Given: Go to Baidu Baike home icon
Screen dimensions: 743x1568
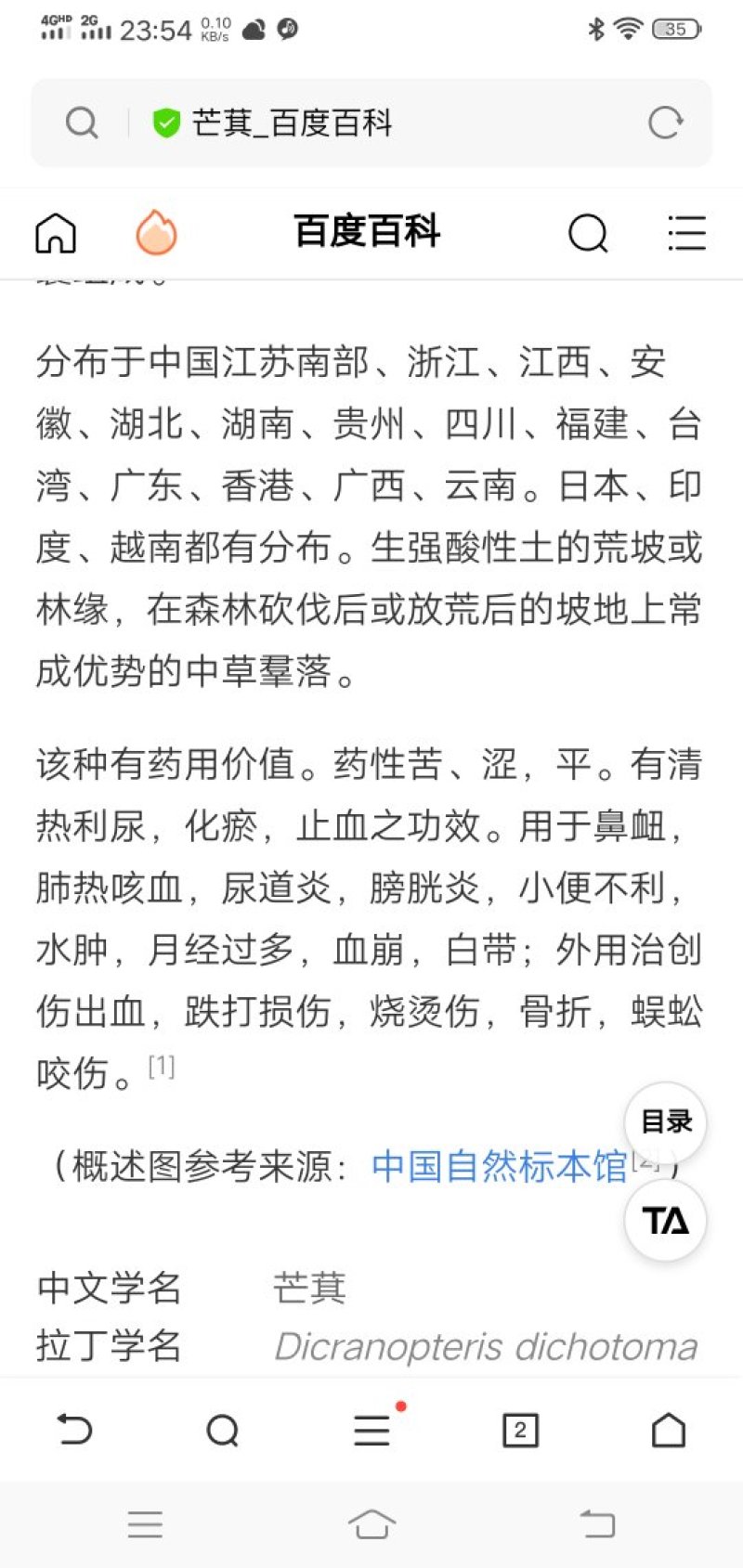Looking at the screenshot, I should (56, 232).
